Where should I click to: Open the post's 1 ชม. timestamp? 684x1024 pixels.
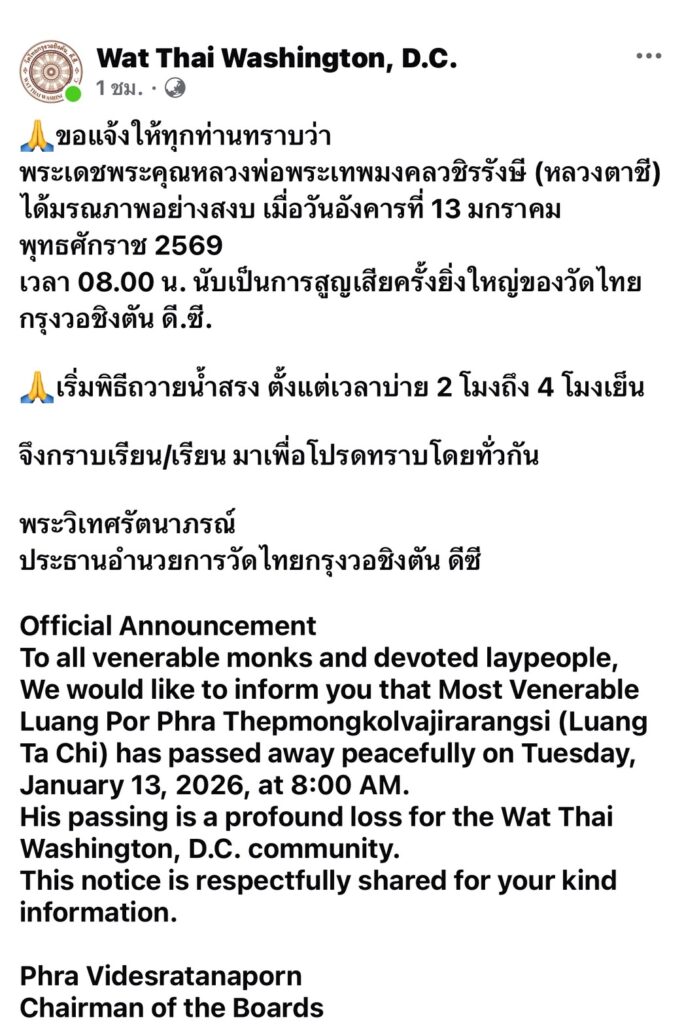(122, 88)
